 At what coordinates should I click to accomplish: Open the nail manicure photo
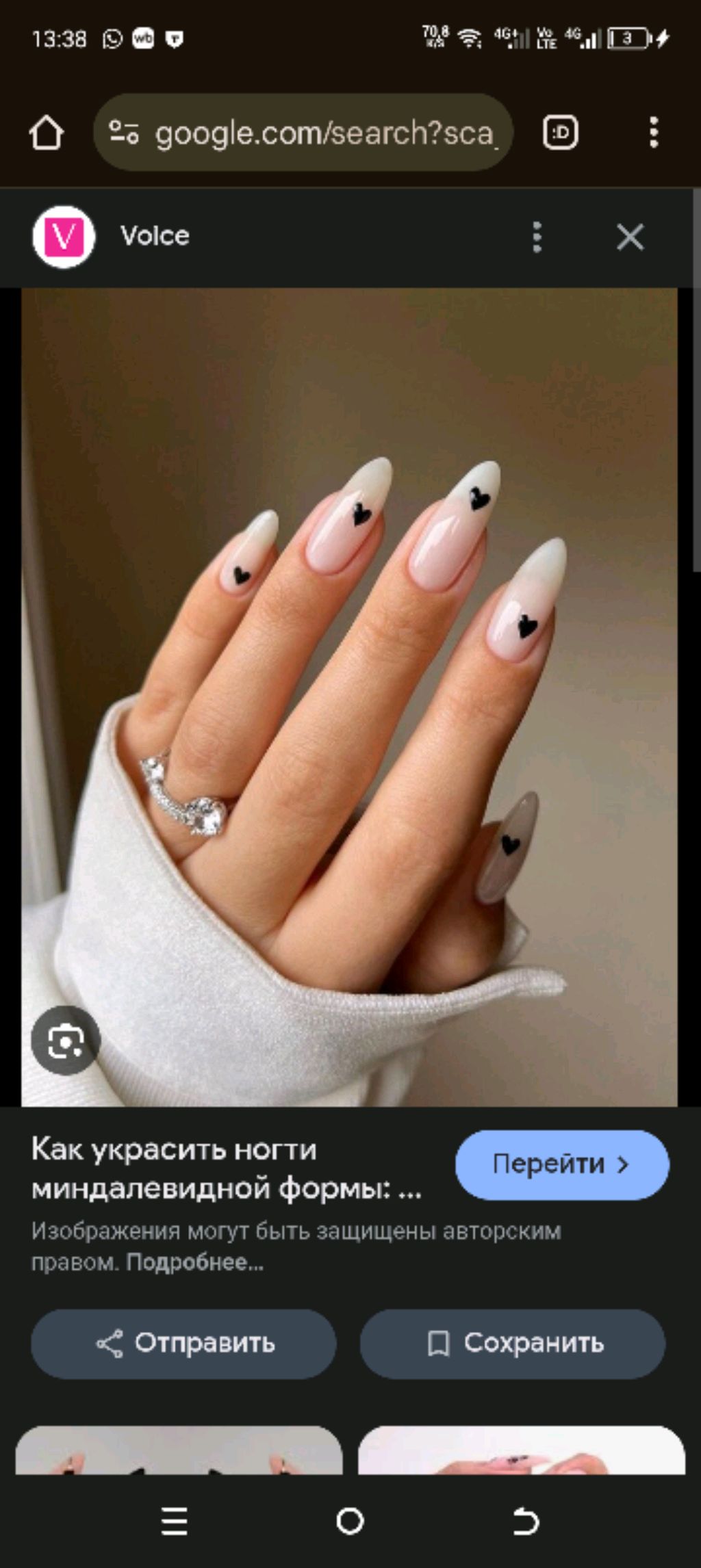point(349,697)
